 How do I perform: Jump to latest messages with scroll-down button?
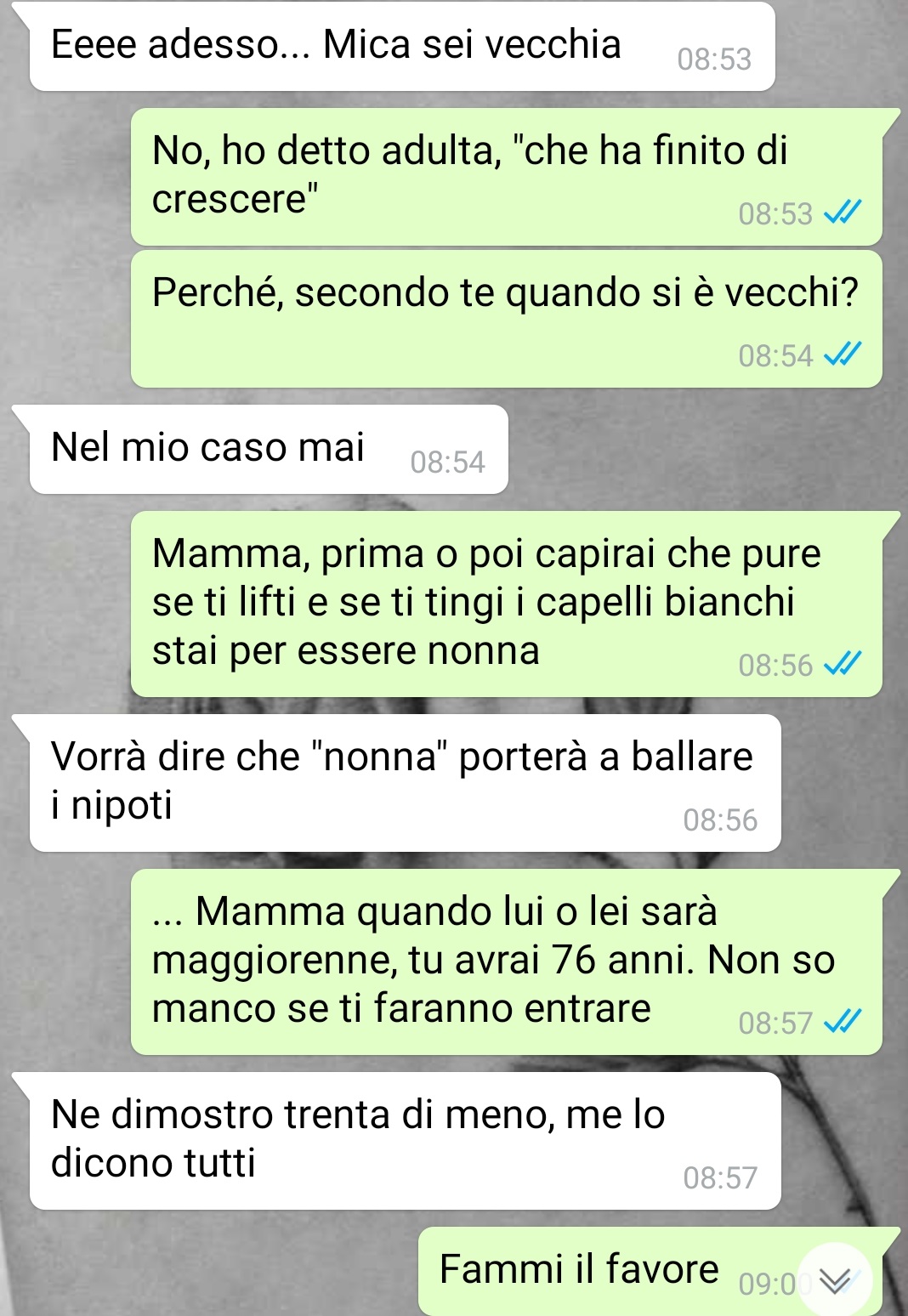click(x=835, y=1279)
